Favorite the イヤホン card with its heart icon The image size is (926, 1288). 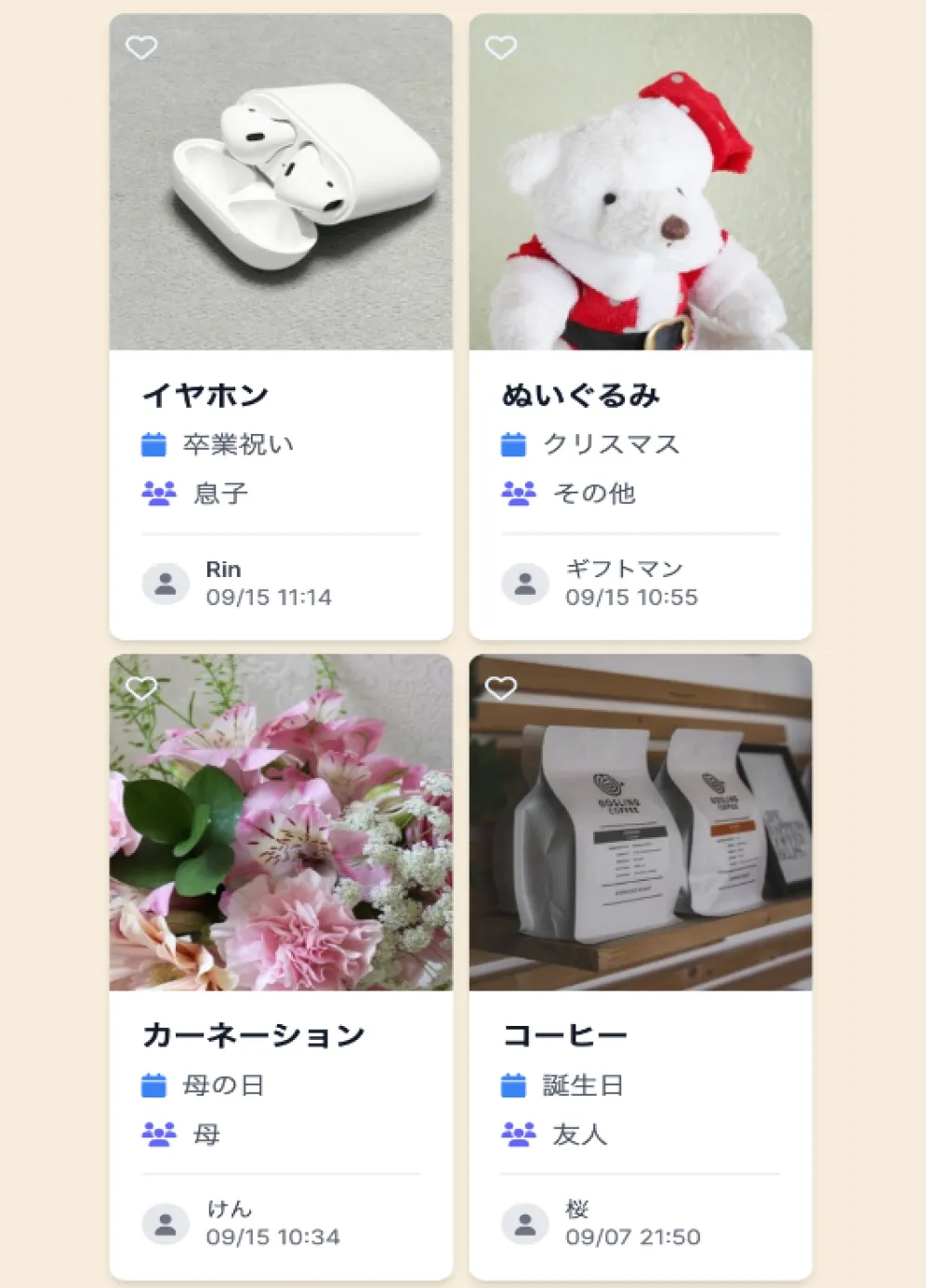[x=142, y=46]
